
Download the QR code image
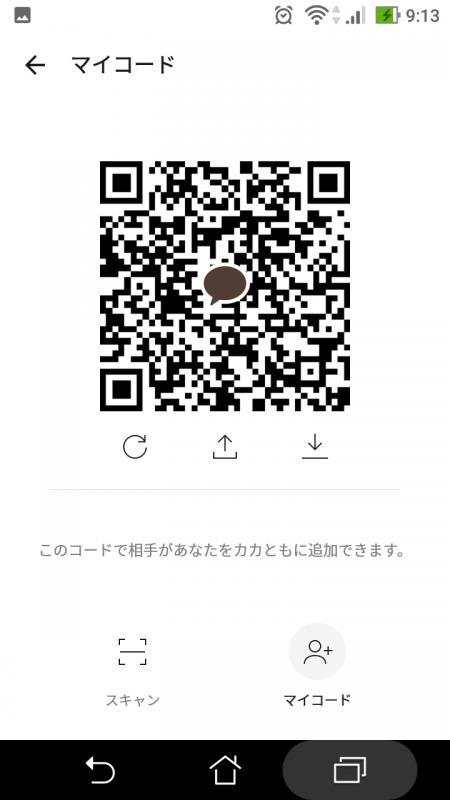tap(315, 447)
